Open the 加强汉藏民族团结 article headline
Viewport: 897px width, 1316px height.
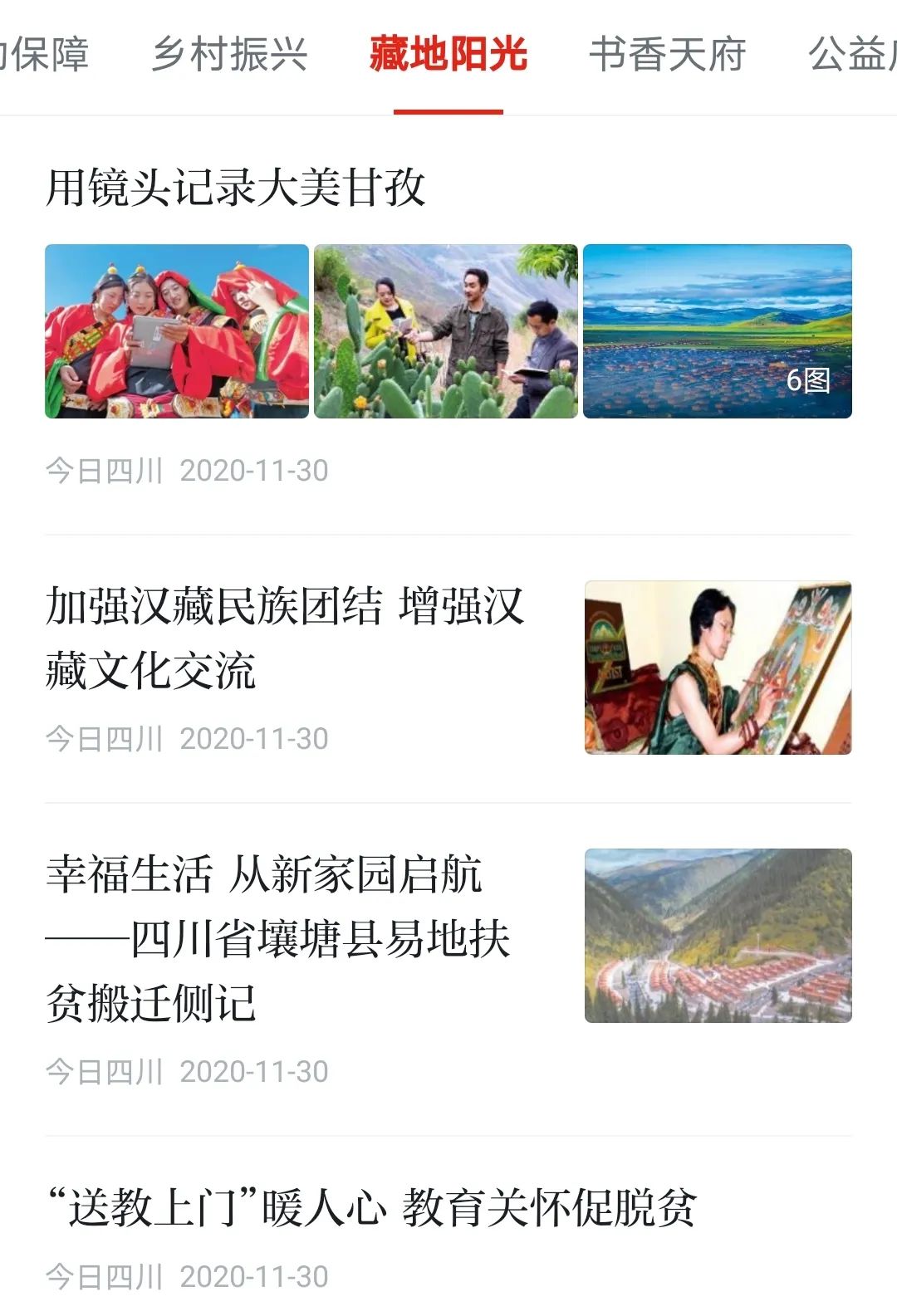(282, 639)
